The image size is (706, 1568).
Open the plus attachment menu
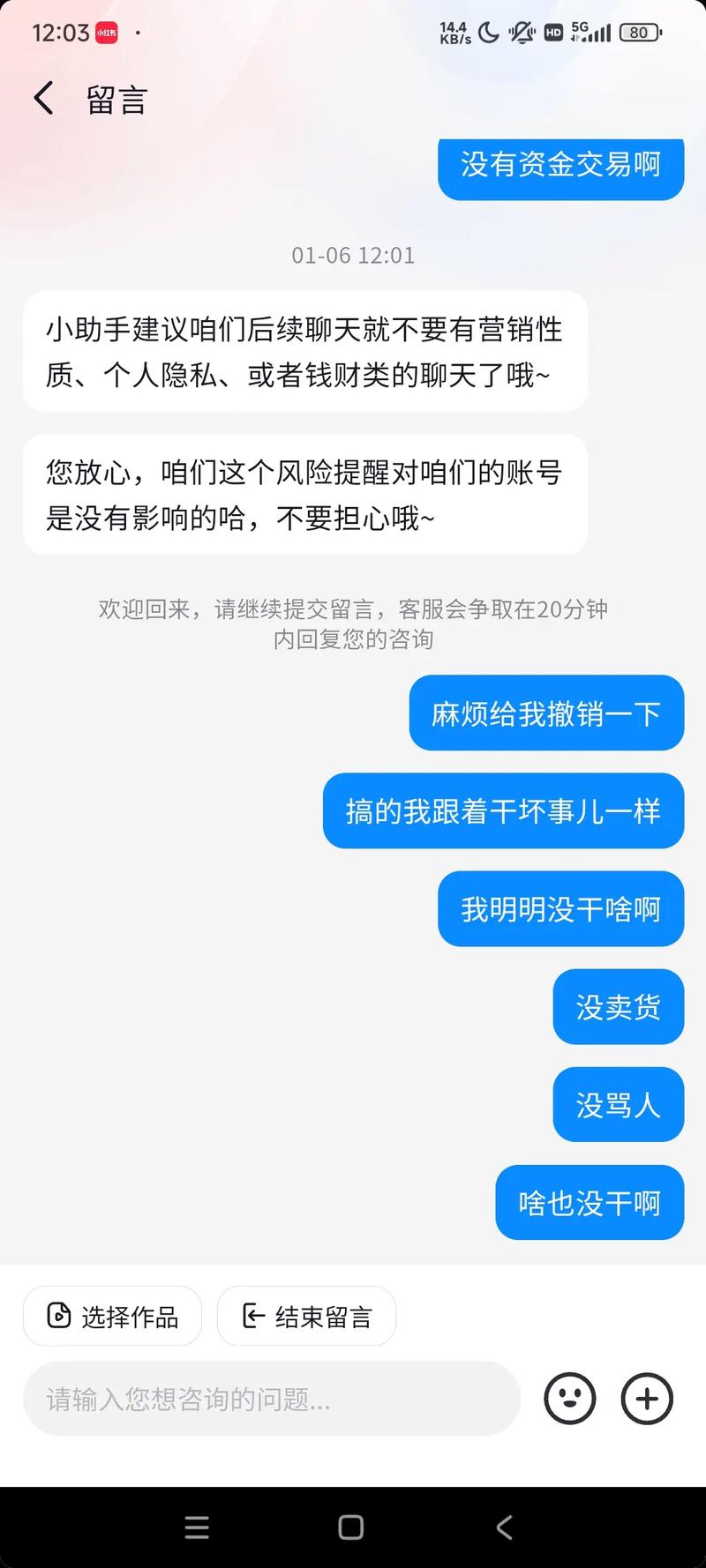(x=647, y=1399)
